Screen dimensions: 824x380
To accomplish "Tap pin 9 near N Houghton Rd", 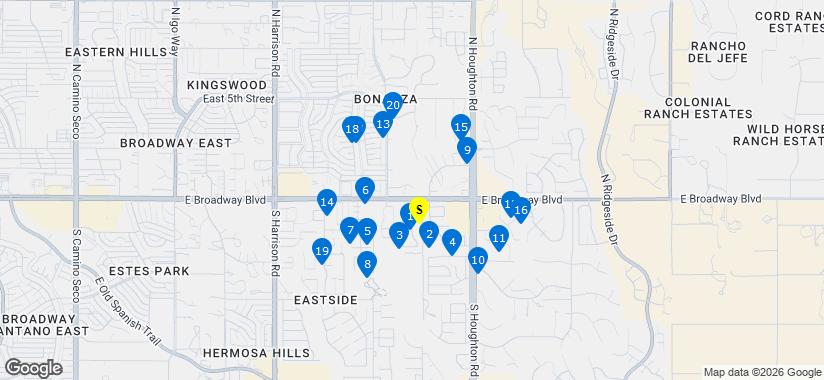I will click(467, 150).
